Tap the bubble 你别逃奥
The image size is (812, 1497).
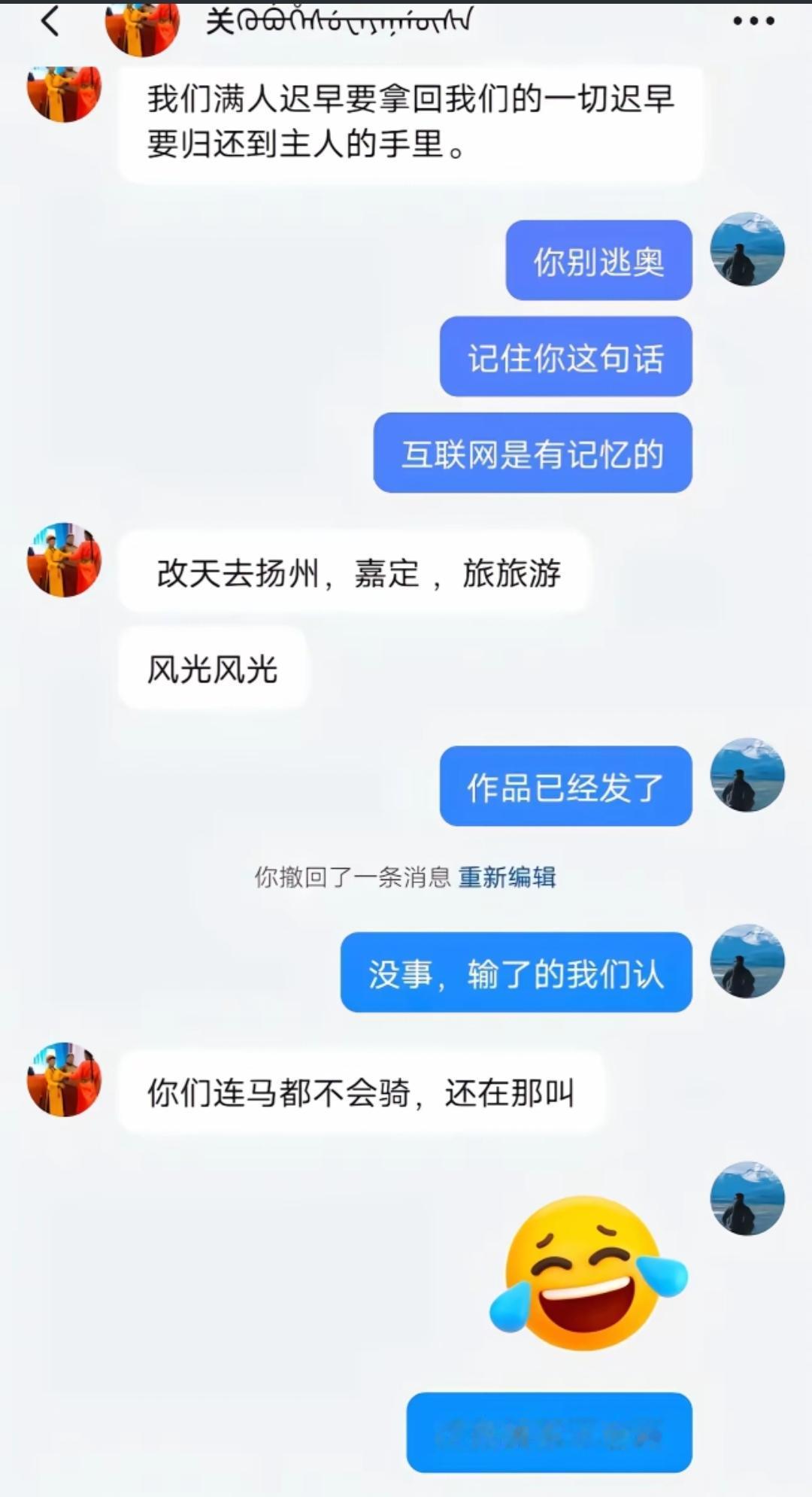(598, 263)
